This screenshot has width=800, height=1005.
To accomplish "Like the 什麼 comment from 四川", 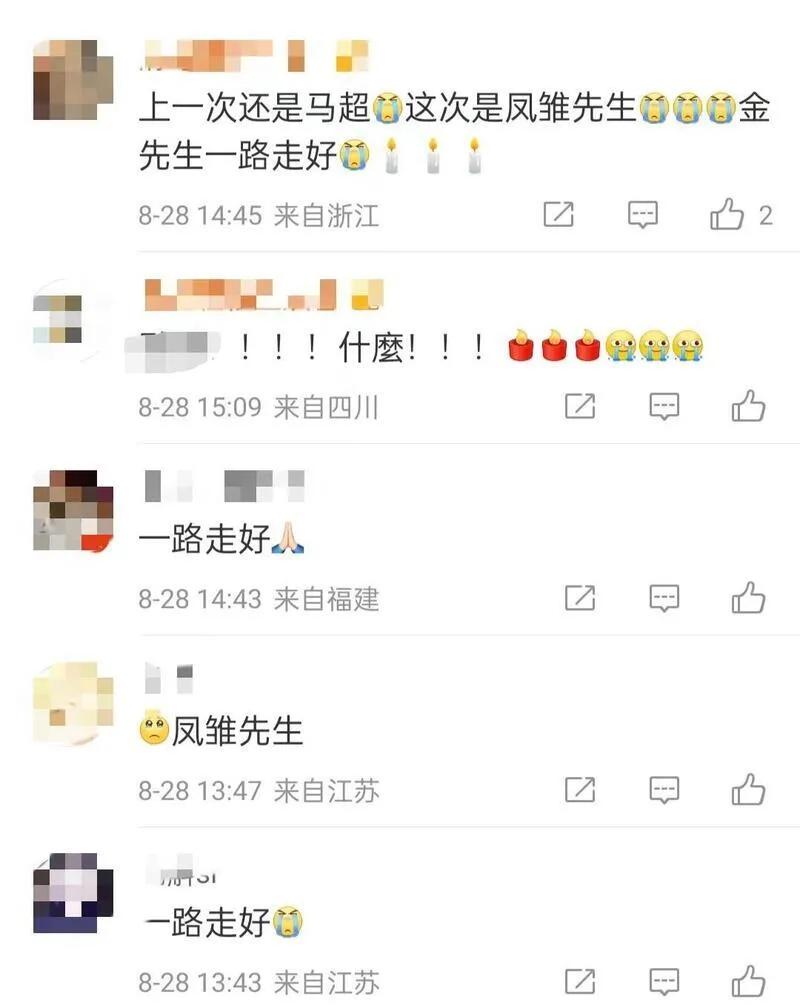I will (x=748, y=406).
